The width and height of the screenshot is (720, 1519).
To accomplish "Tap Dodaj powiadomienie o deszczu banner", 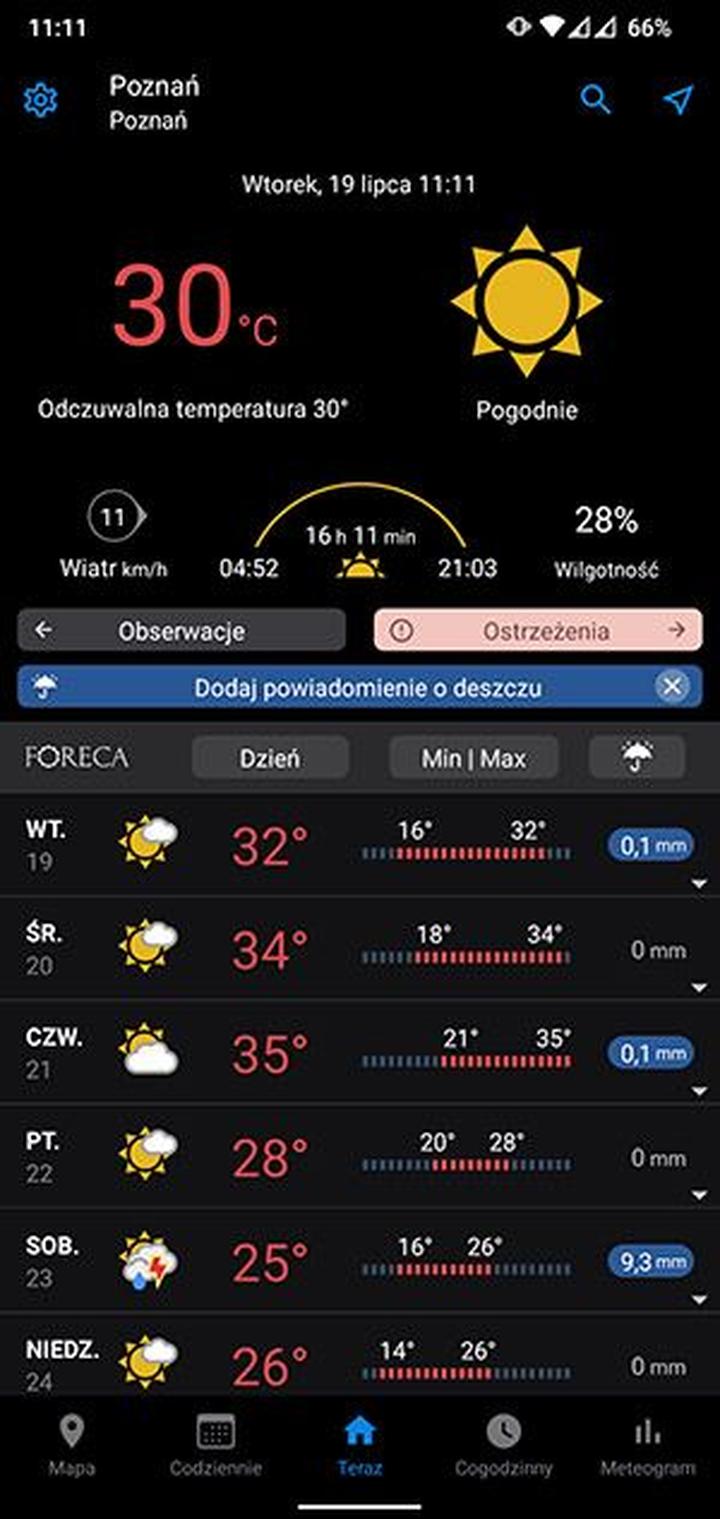I will pos(358,687).
